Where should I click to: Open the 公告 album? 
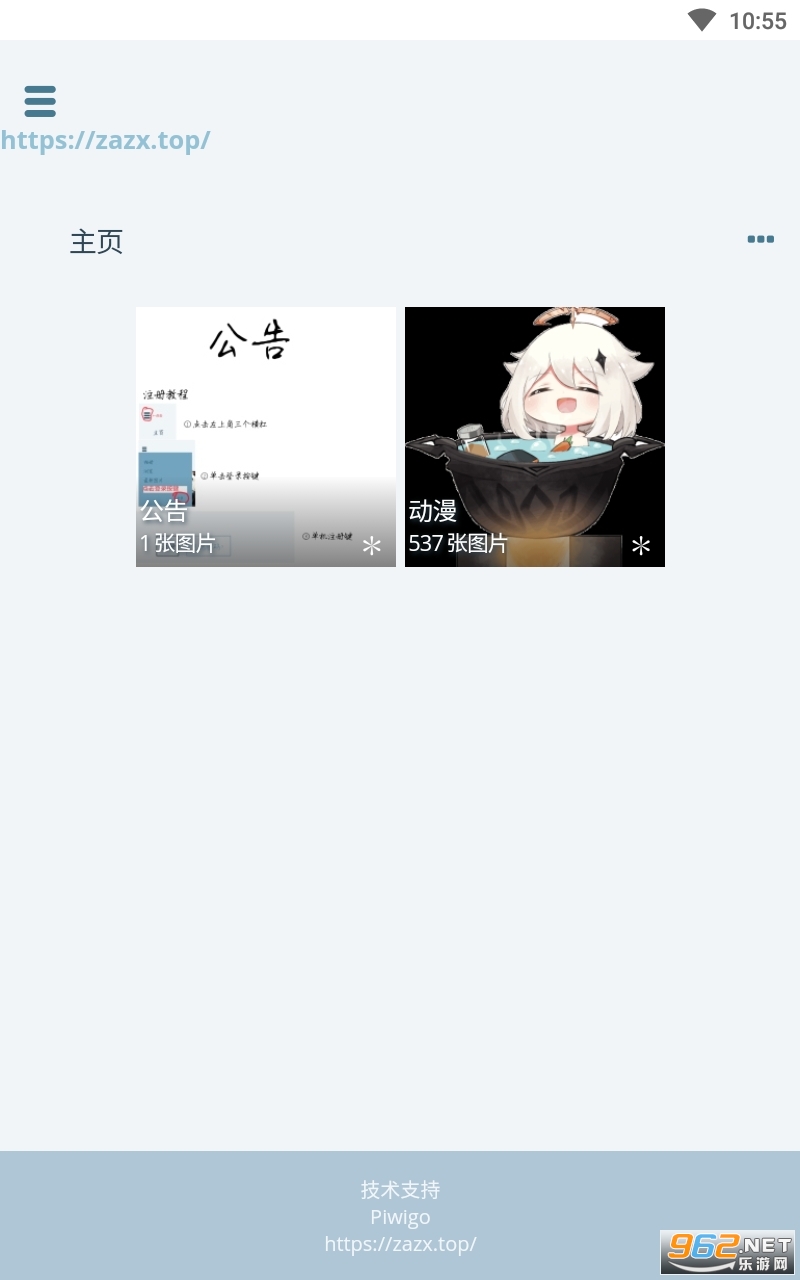[x=266, y=437]
